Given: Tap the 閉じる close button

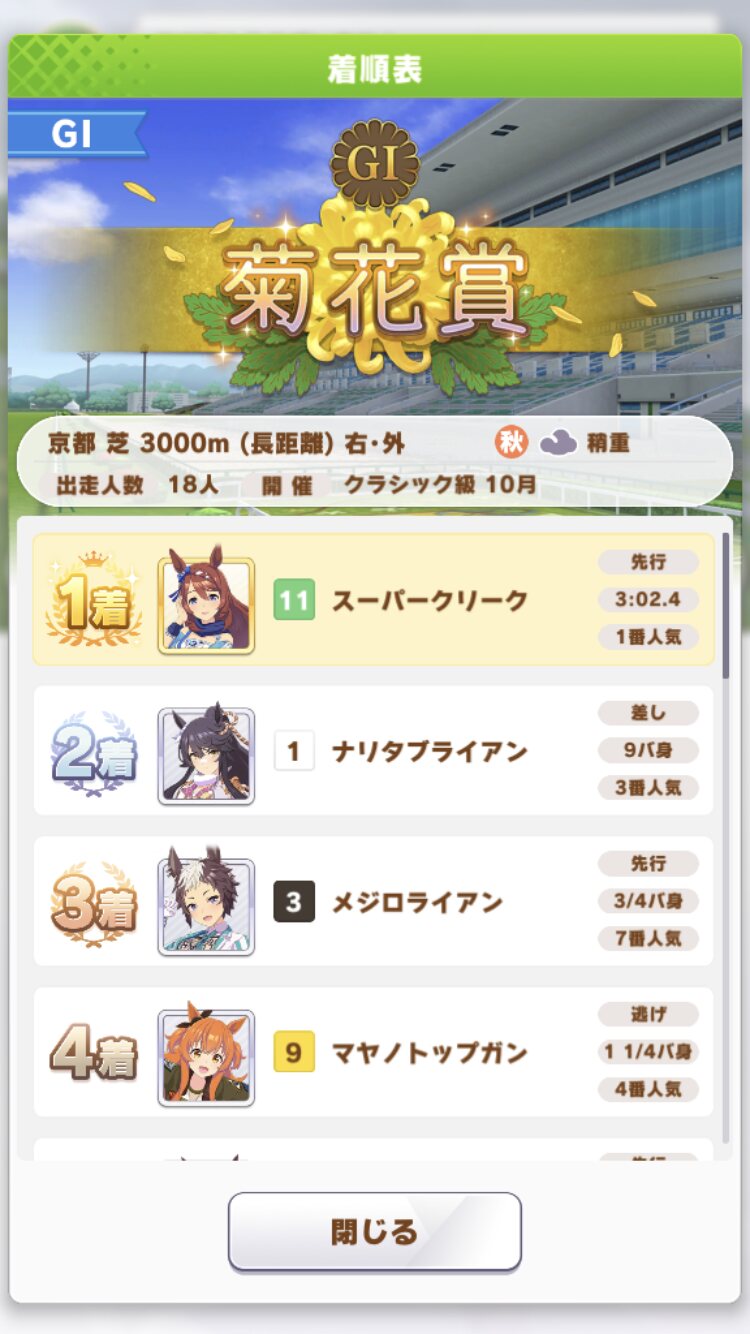Looking at the screenshot, I should pyautogui.click(x=374, y=1231).
